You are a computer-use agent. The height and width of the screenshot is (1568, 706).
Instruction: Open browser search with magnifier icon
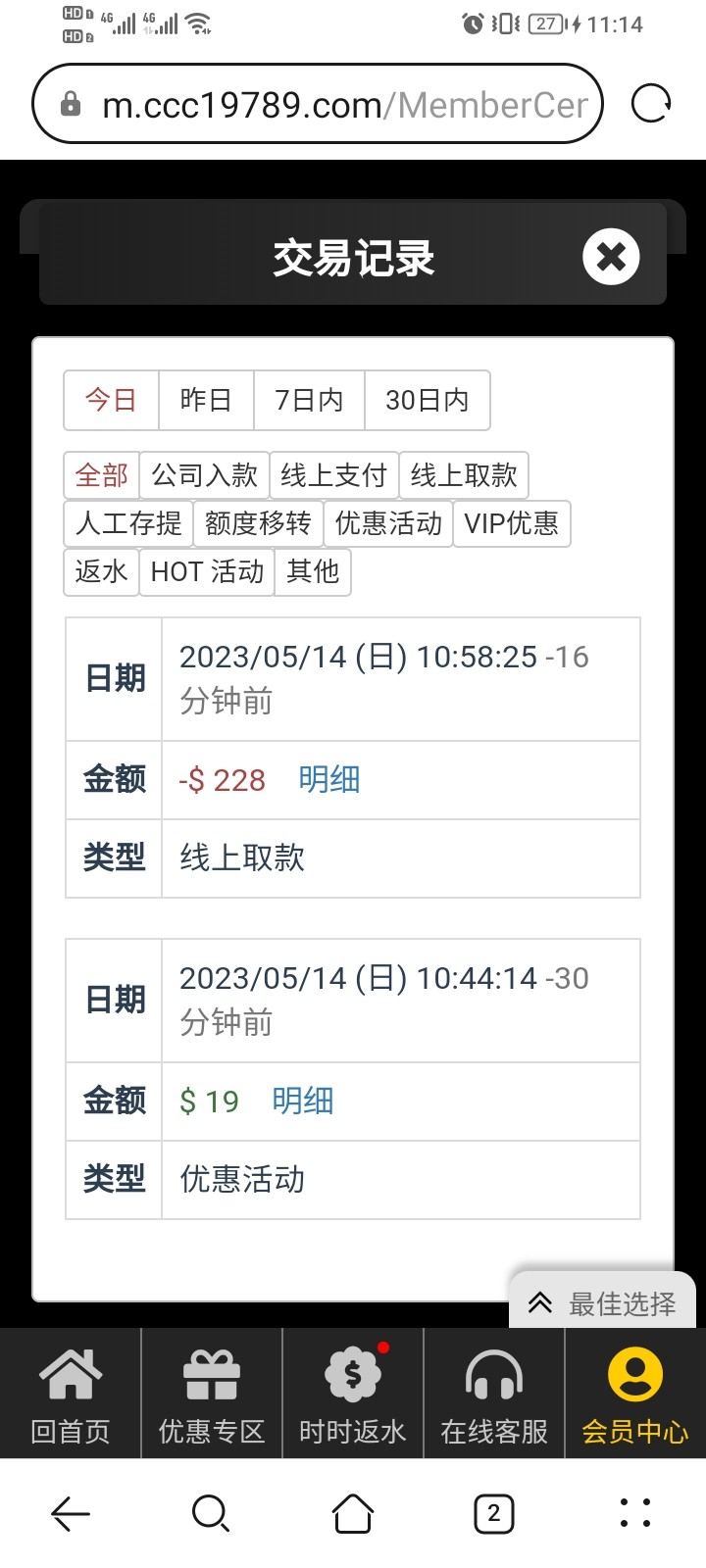(211, 1512)
